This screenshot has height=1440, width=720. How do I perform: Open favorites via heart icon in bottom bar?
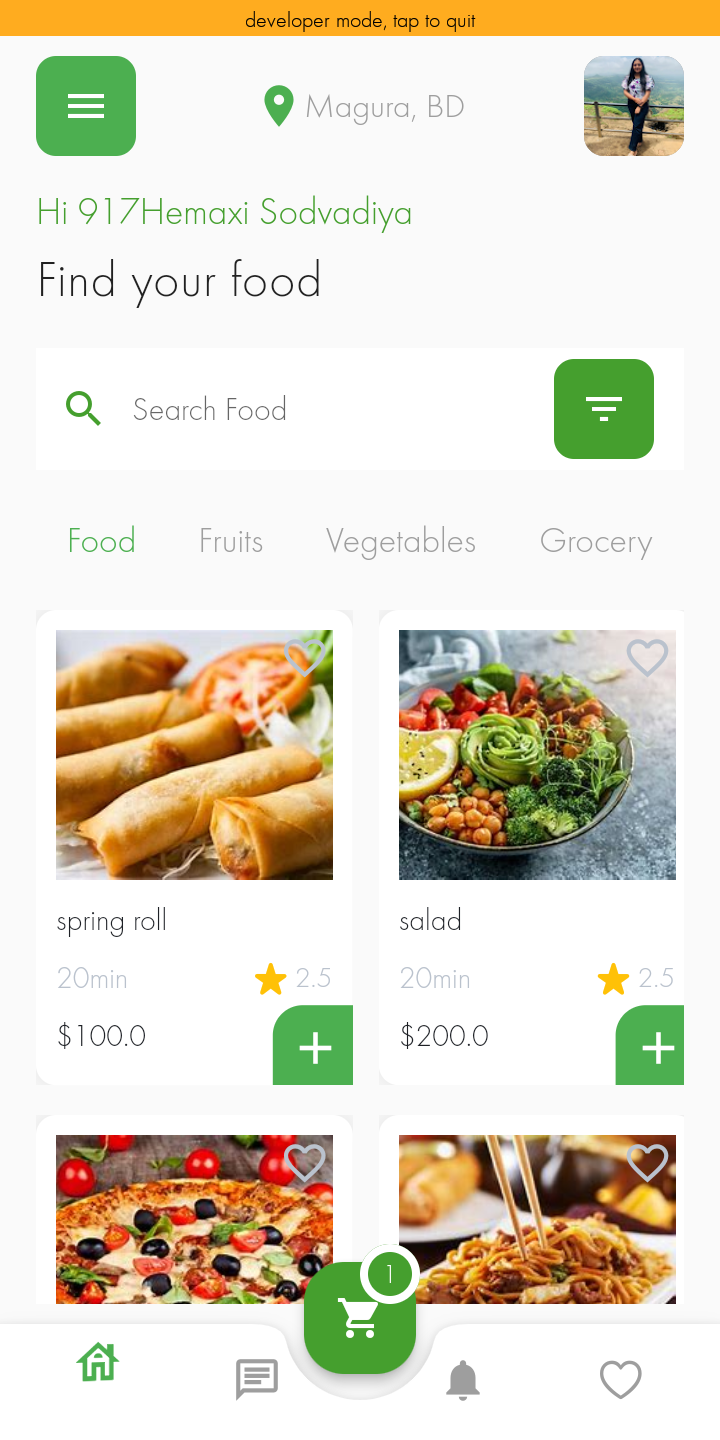point(620,1378)
